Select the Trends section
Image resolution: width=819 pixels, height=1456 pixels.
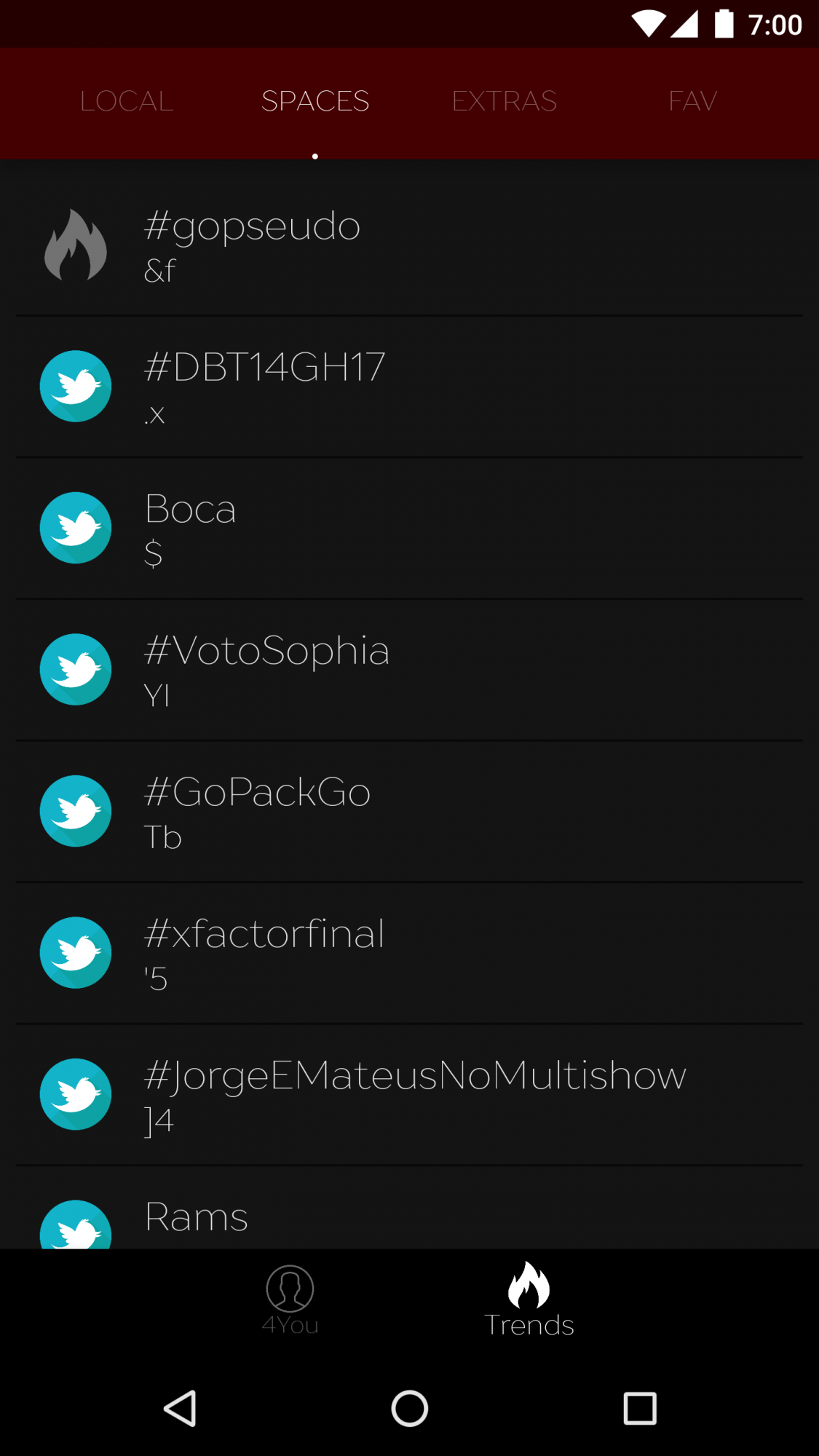pyautogui.click(x=529, y=1301)
